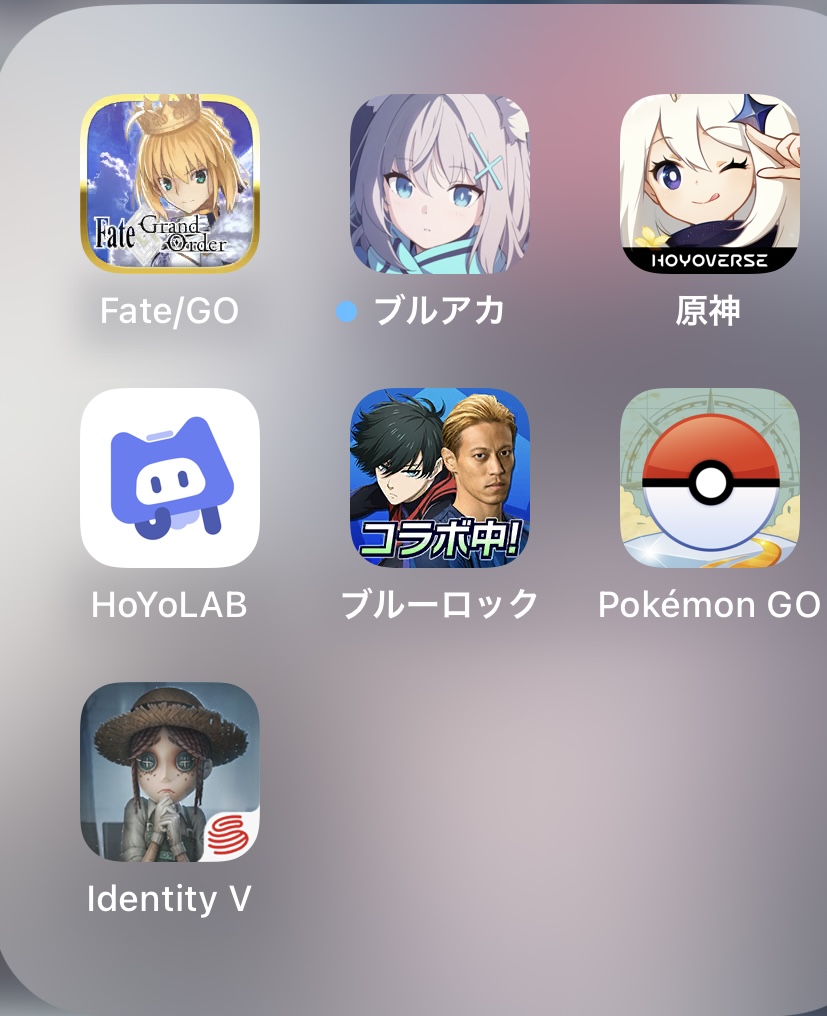Open Pokémon GO
This screenshot has height=1016, width=827.
click(x=709, y=478)
